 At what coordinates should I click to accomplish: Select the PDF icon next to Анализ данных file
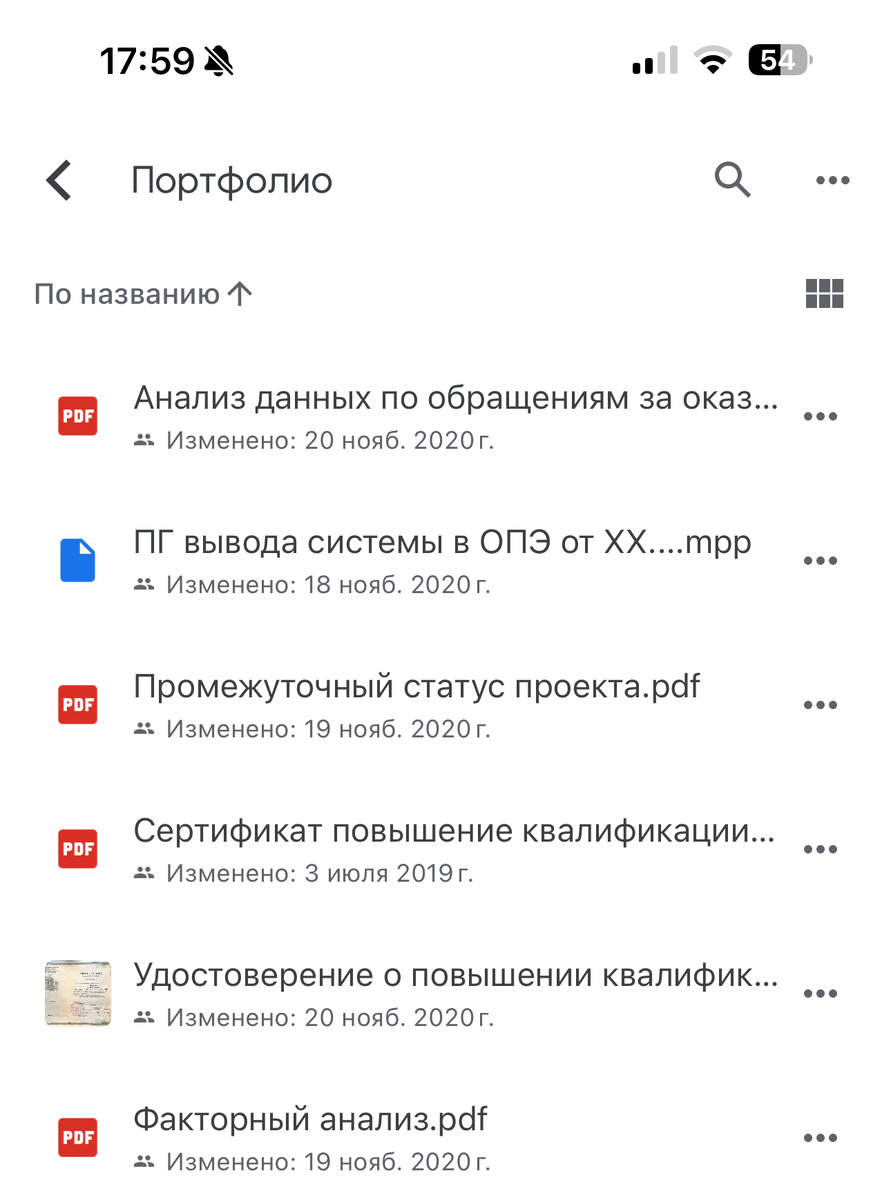77,416
